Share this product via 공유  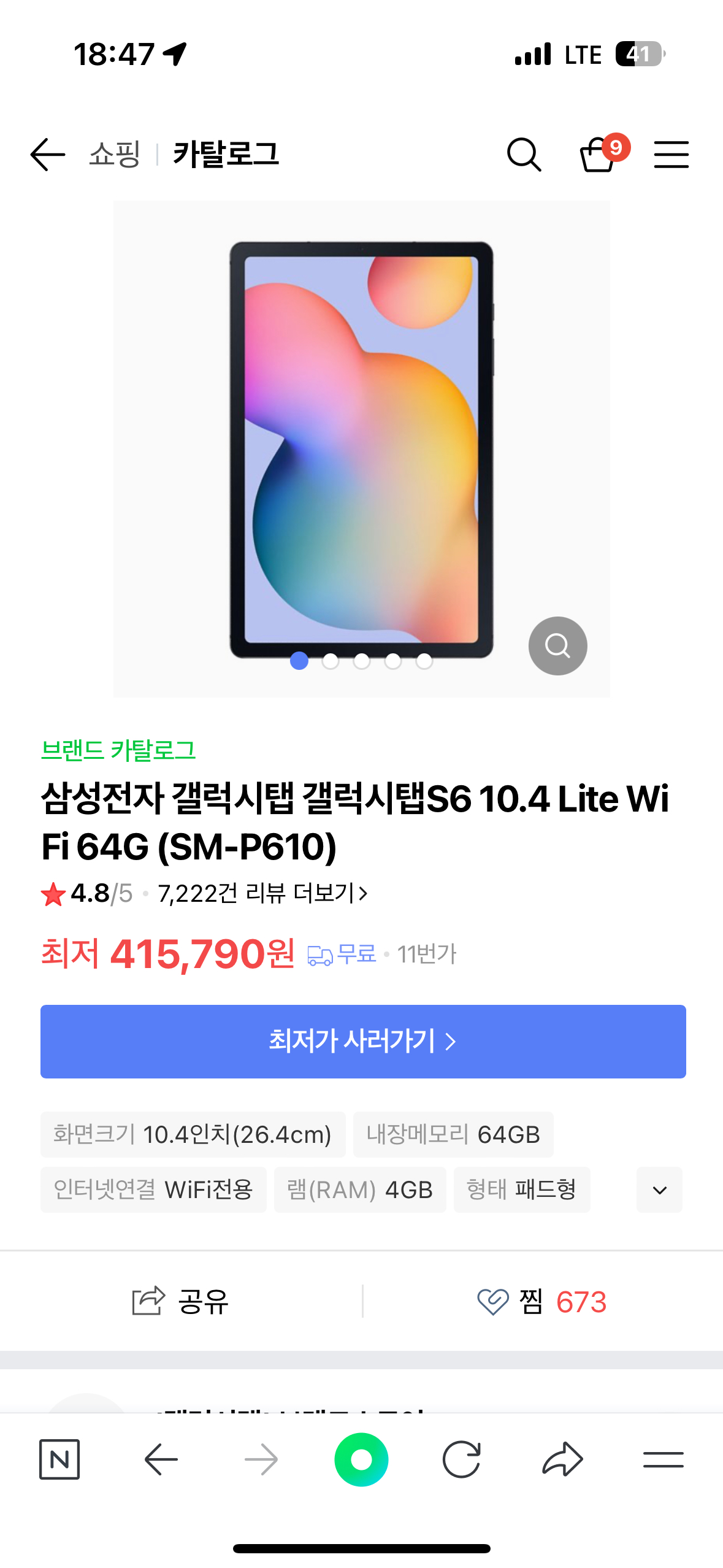coord(181,1301)
